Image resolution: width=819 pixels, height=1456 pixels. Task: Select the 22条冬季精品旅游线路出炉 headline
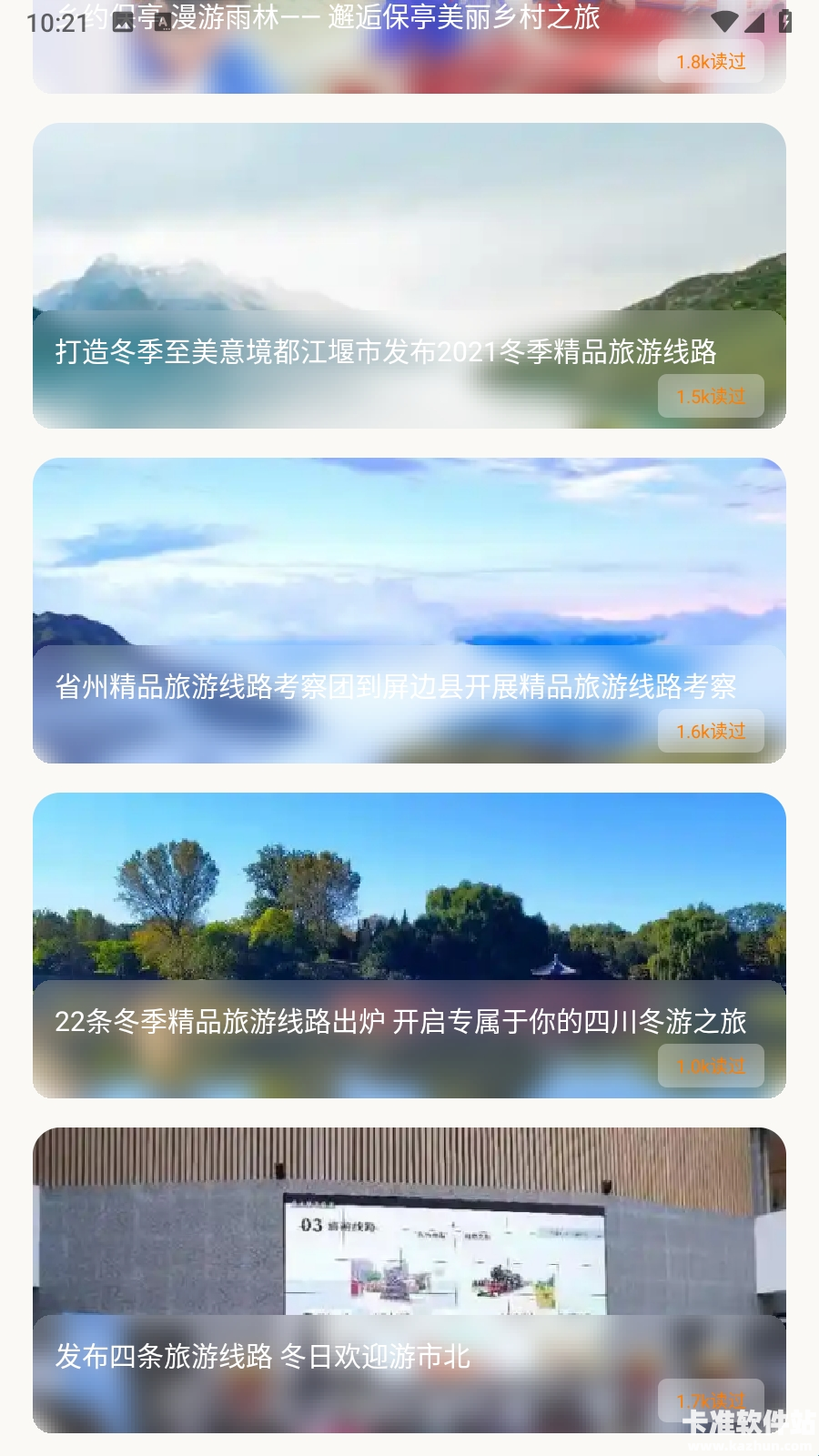click(400, 1023)
